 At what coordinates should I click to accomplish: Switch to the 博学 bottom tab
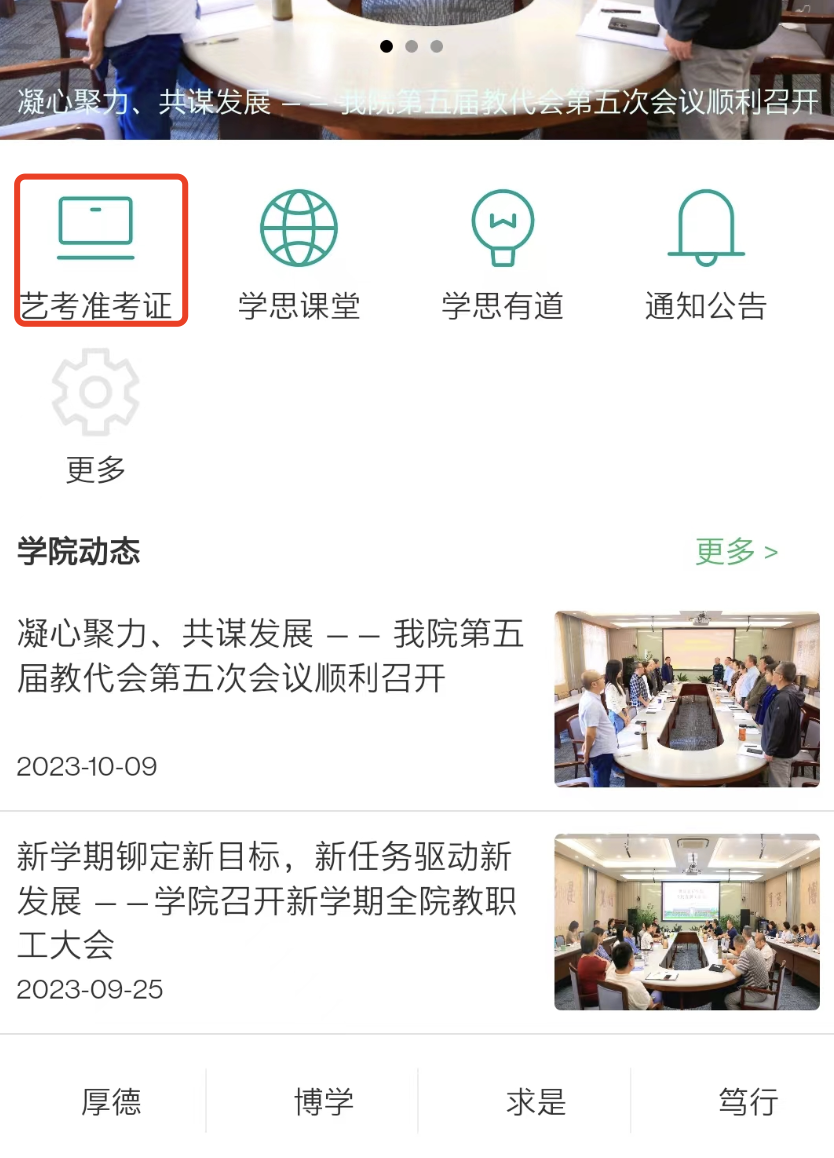coord(323,1102)
